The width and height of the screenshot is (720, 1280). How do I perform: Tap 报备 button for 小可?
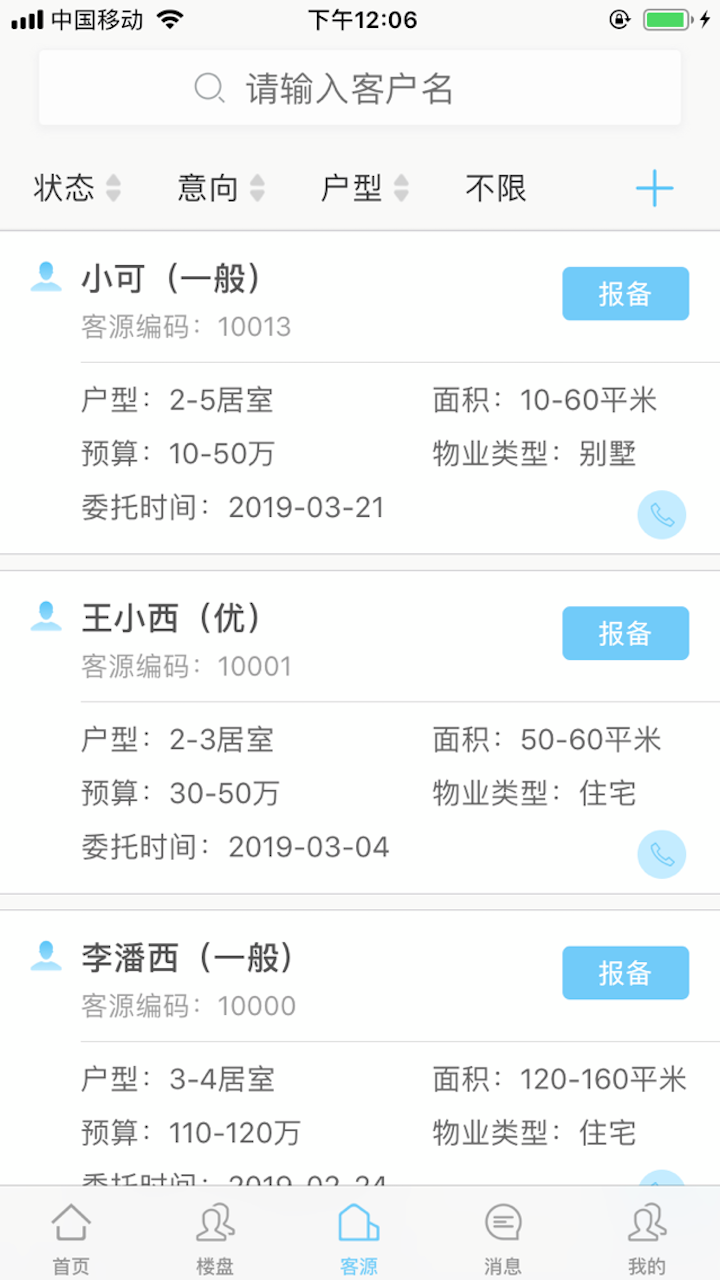point(625,294)
